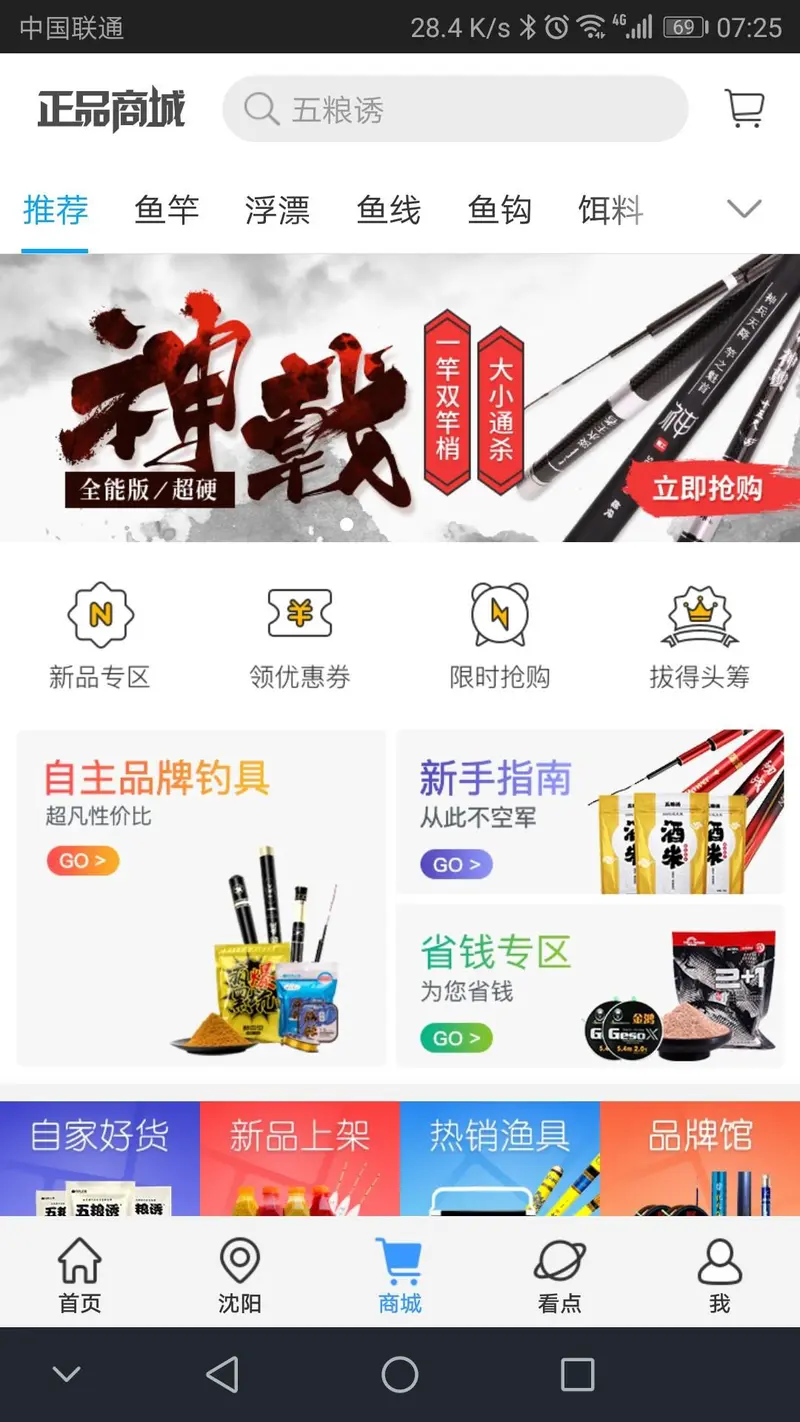
Task: Expand the category list chevron
Action: (x=744, y=208)
